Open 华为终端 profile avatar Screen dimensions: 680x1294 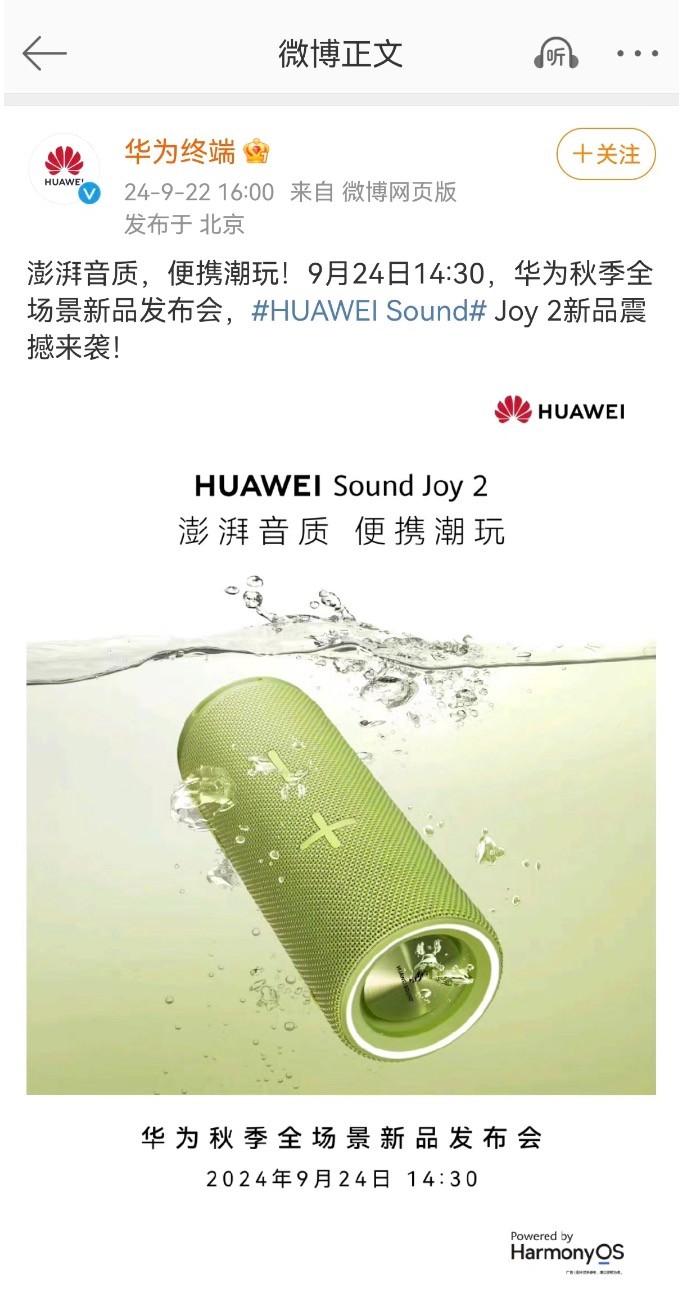click(x=64, y=170)
